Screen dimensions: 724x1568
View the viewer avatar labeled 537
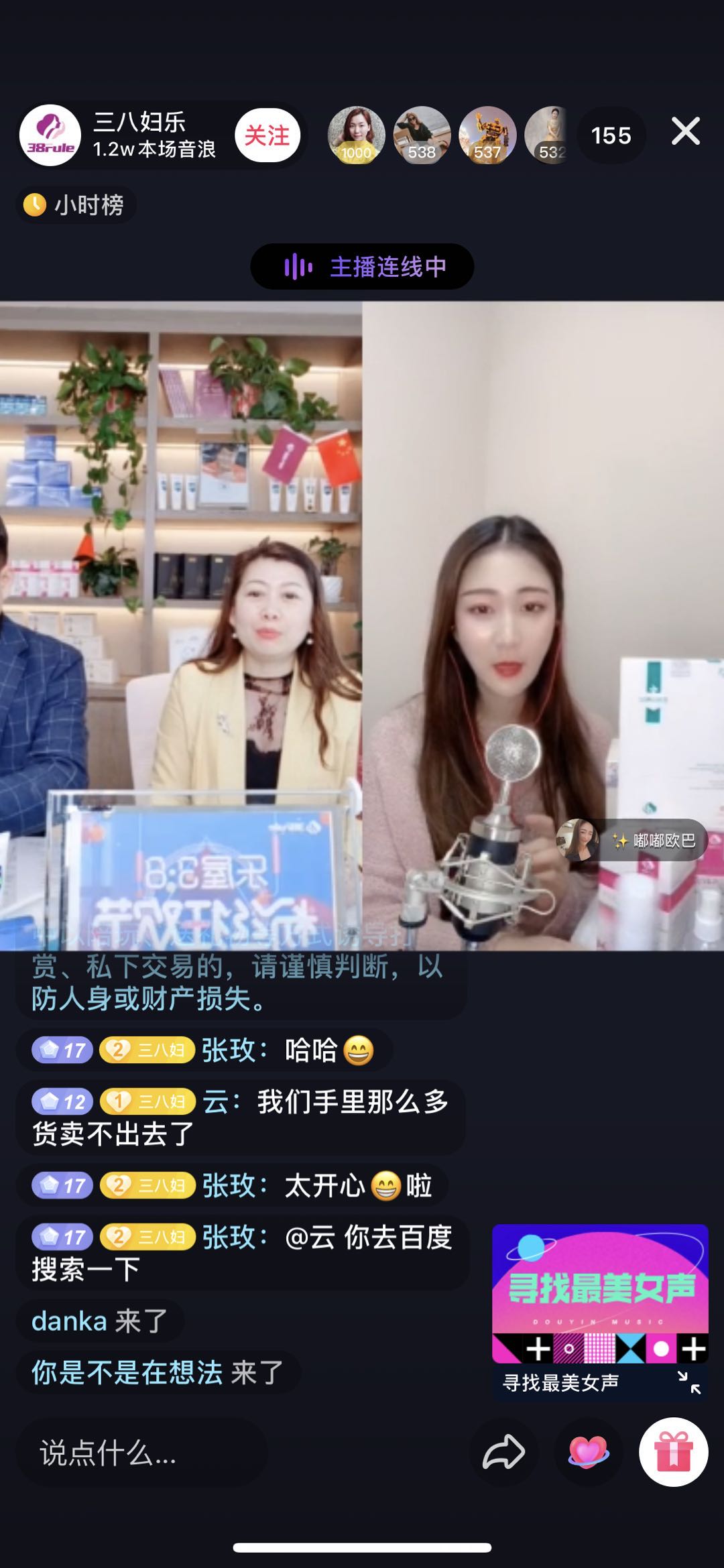click(487, 135)
